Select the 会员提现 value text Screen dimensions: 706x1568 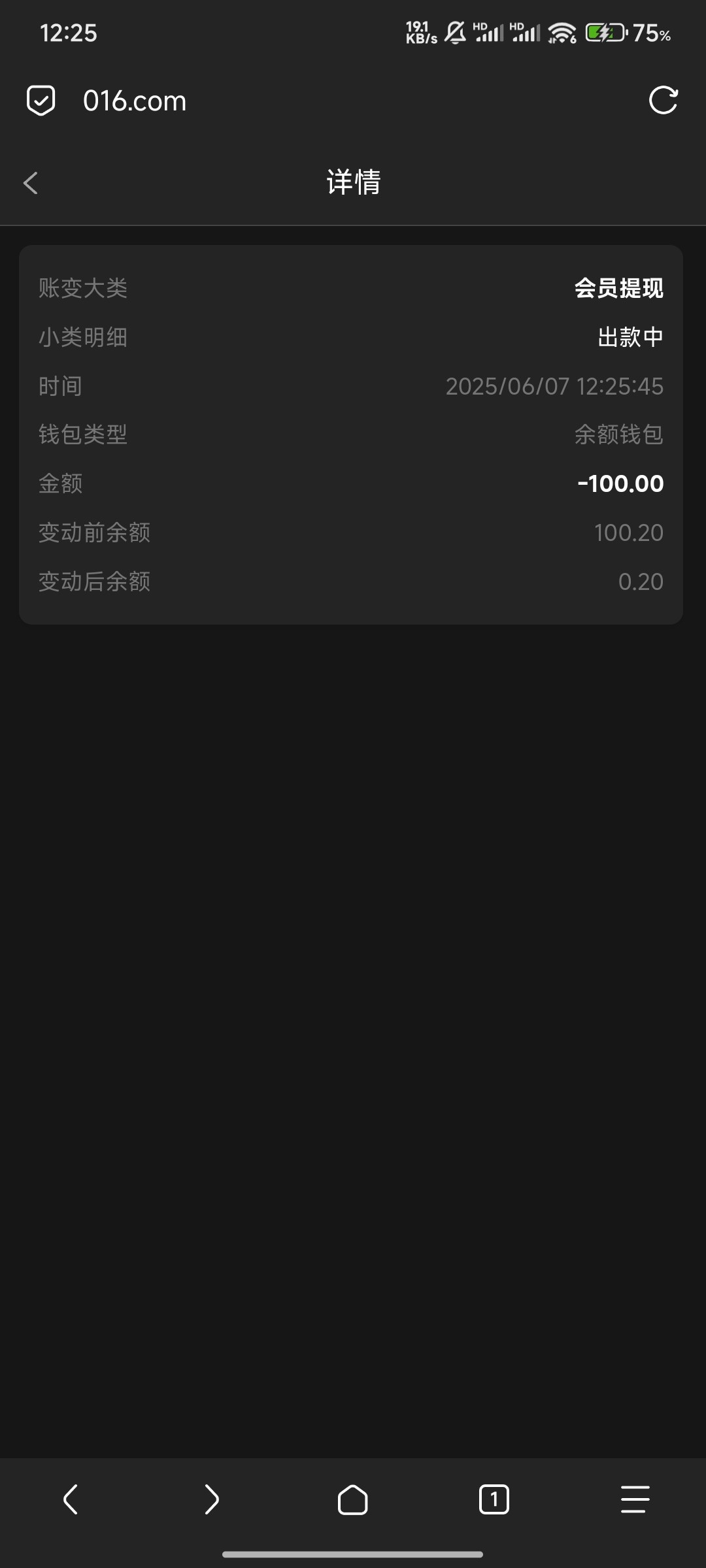pos(618,288)
